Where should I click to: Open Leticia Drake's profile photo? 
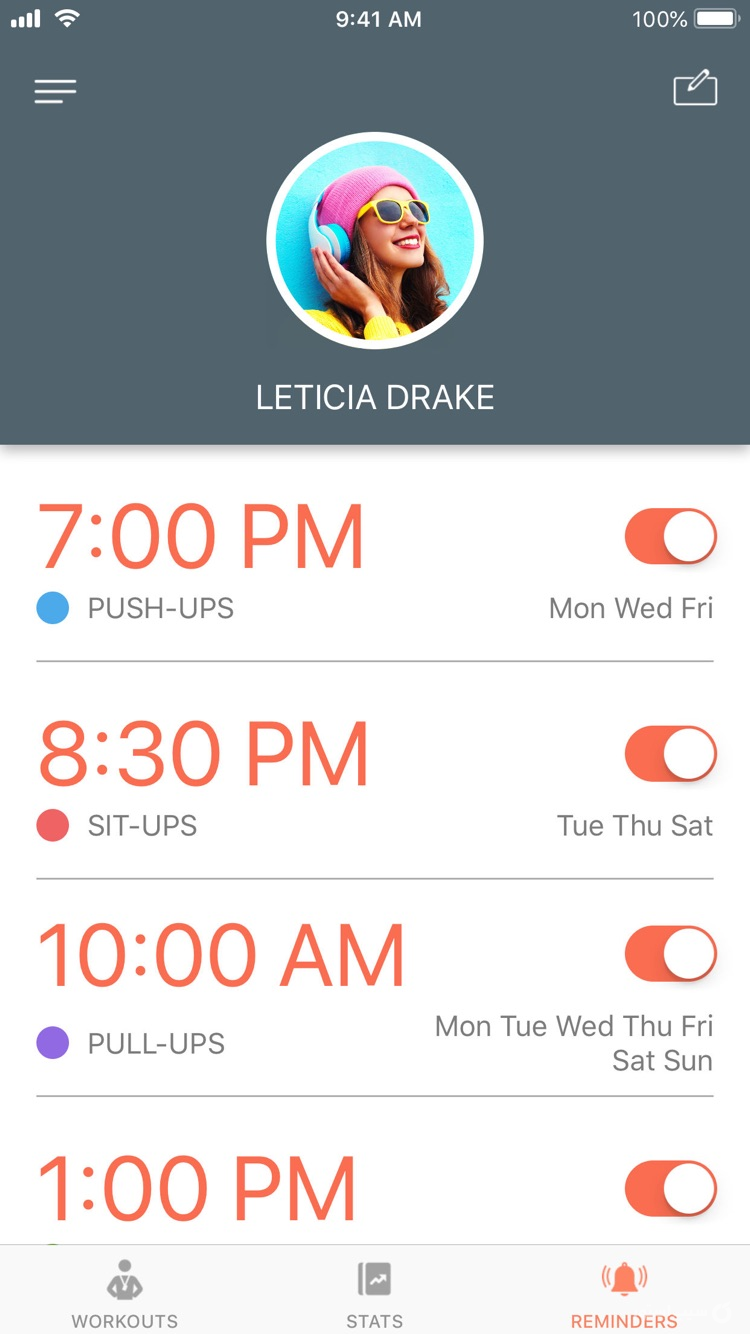click(x=375, y=241)
